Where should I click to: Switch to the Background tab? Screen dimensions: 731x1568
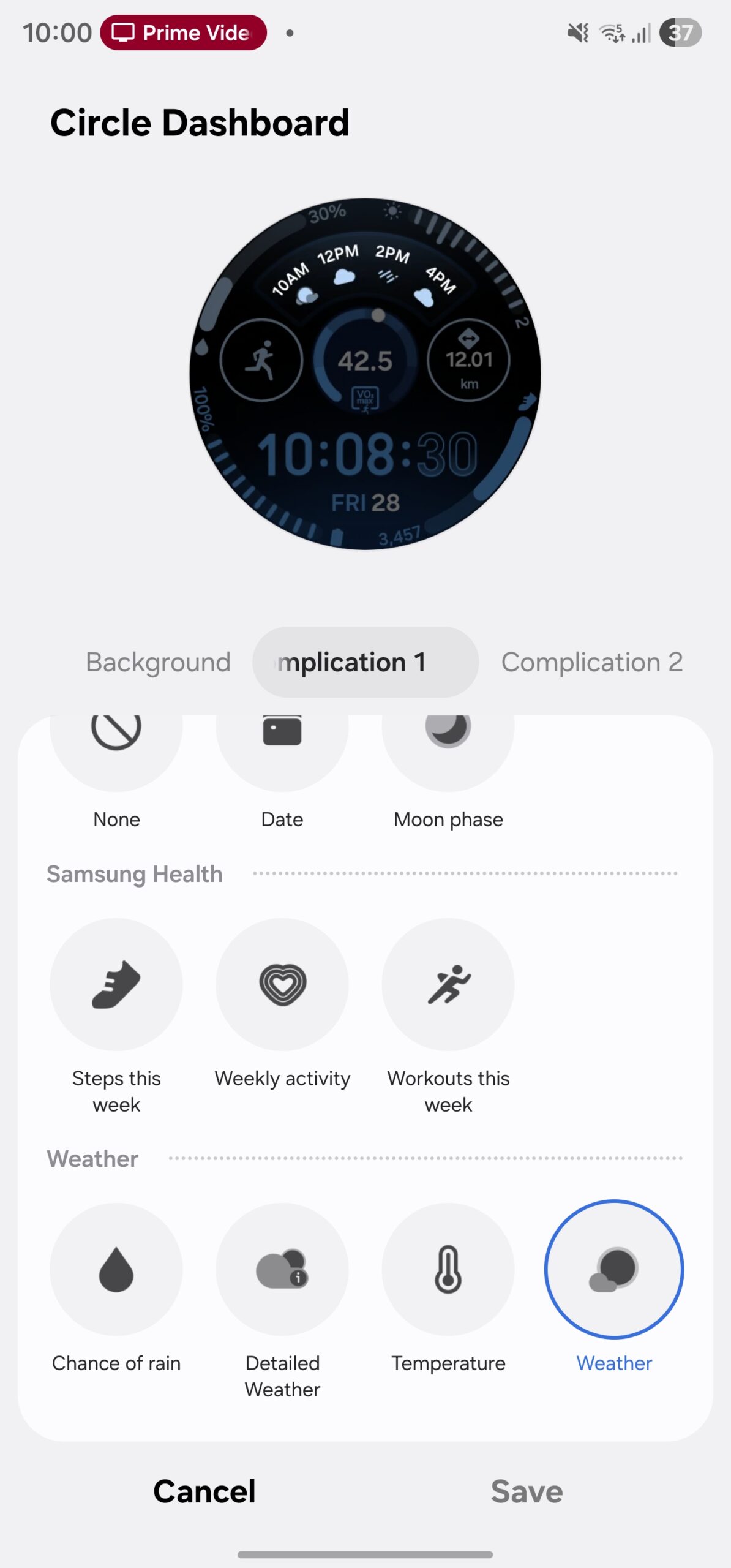pyautogui.click(x=157, y=662)
